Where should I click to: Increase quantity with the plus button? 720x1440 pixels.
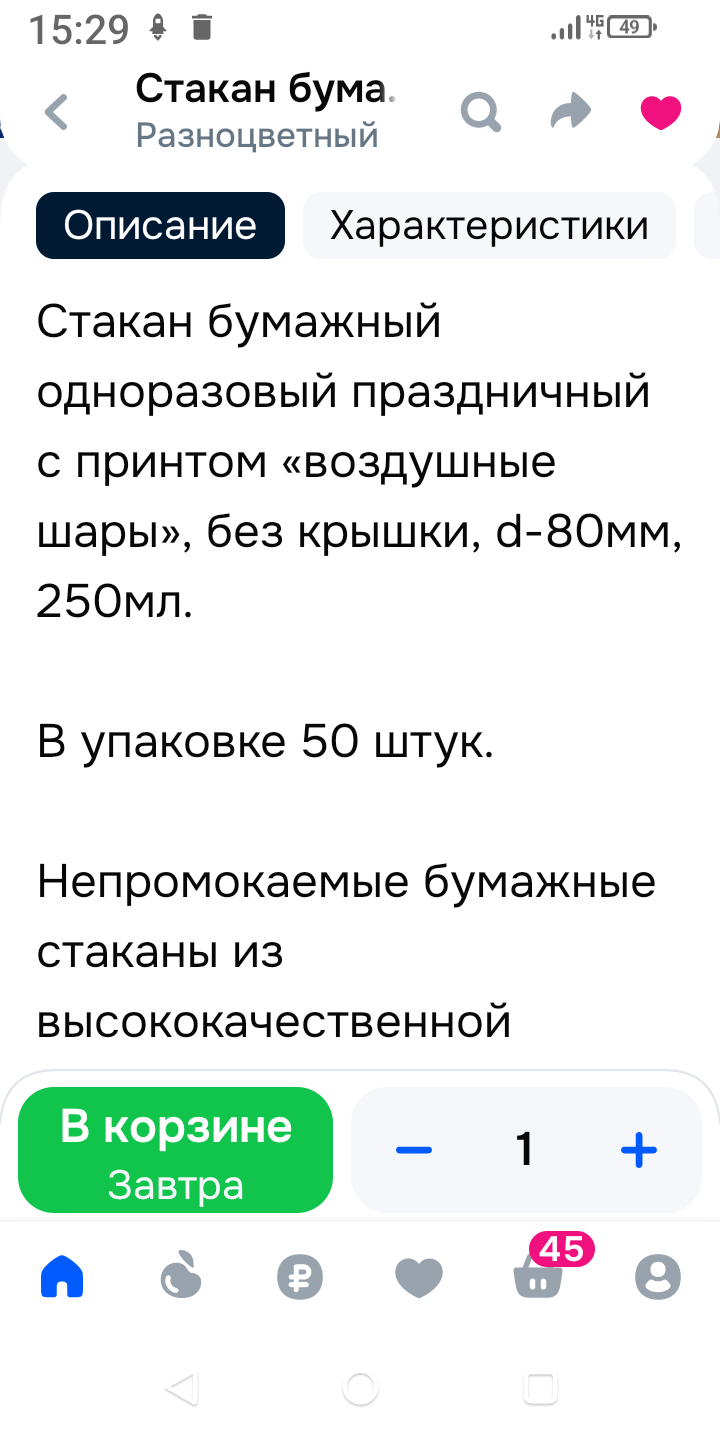[x=638, y=1150]
